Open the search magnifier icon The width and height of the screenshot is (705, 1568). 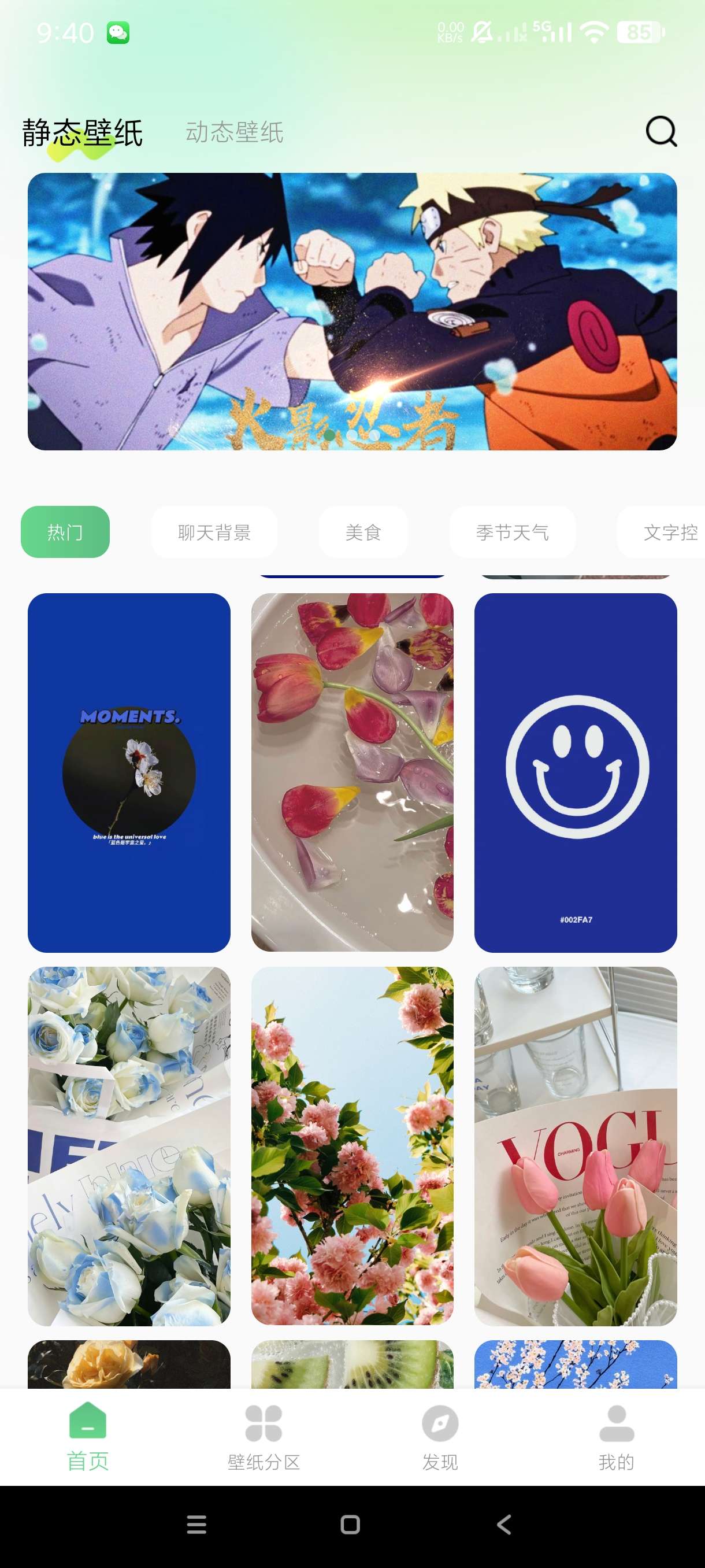[x=661, y=131]
